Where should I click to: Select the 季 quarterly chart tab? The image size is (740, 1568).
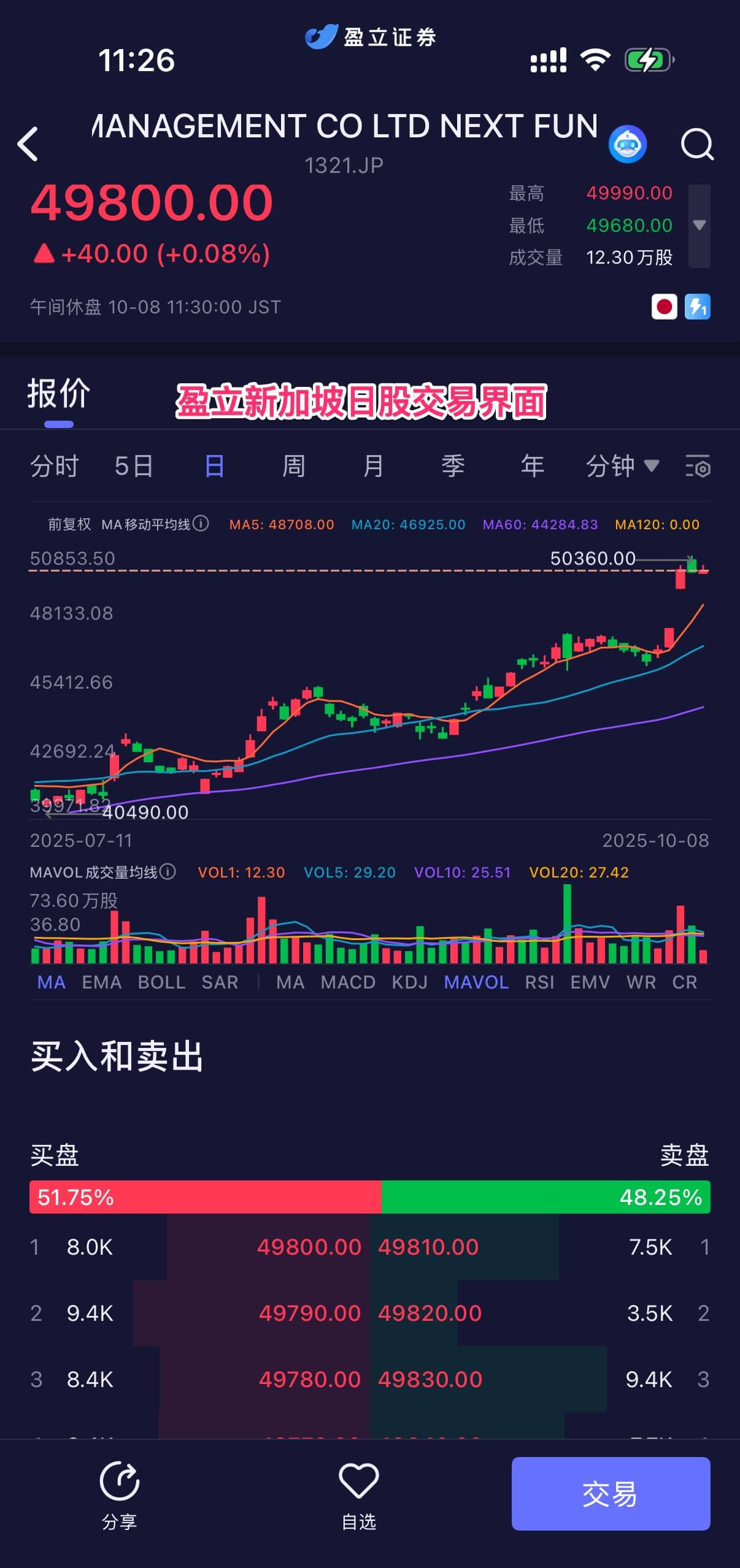453,466
